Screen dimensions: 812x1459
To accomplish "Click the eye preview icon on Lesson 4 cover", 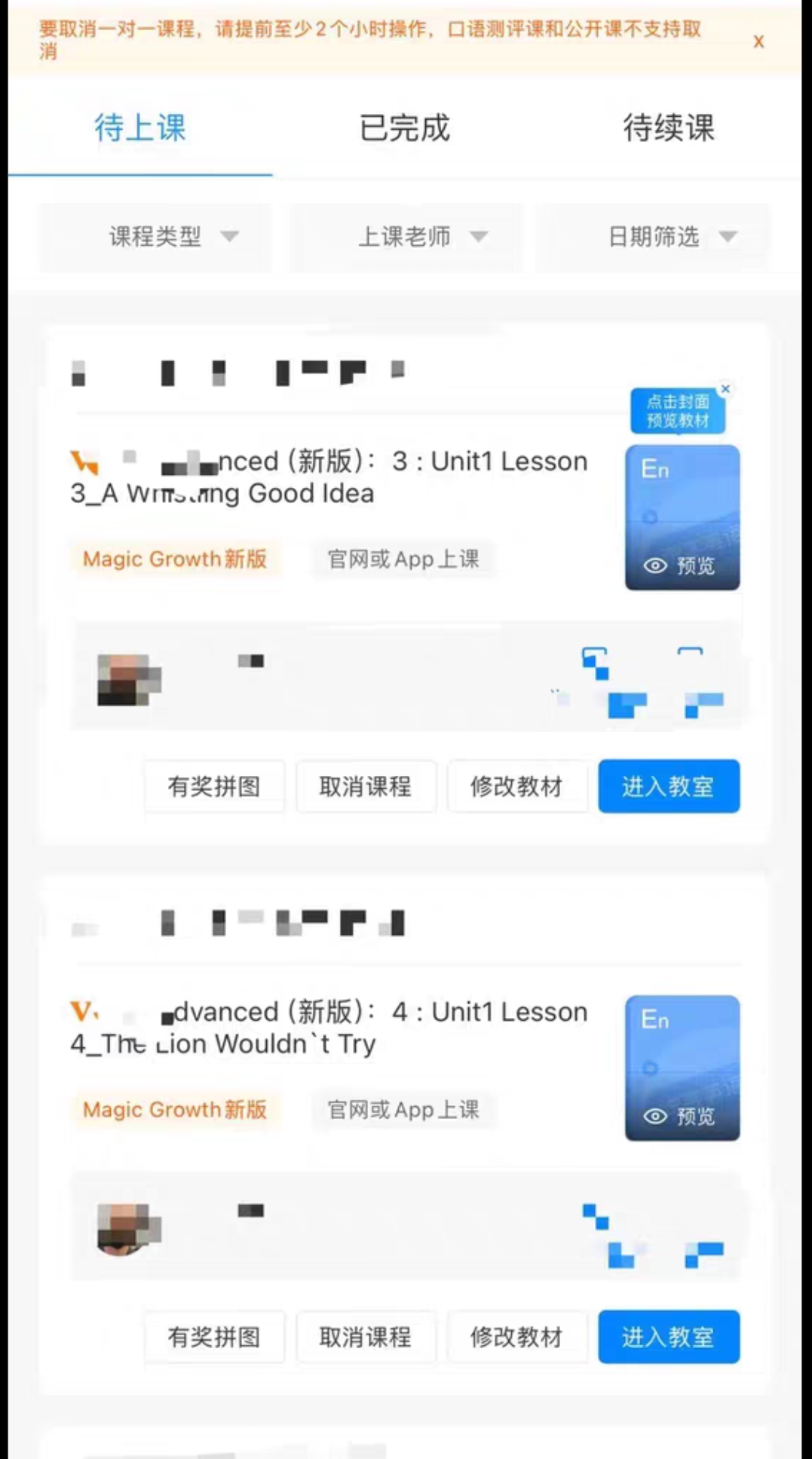I will point(654,1117).
